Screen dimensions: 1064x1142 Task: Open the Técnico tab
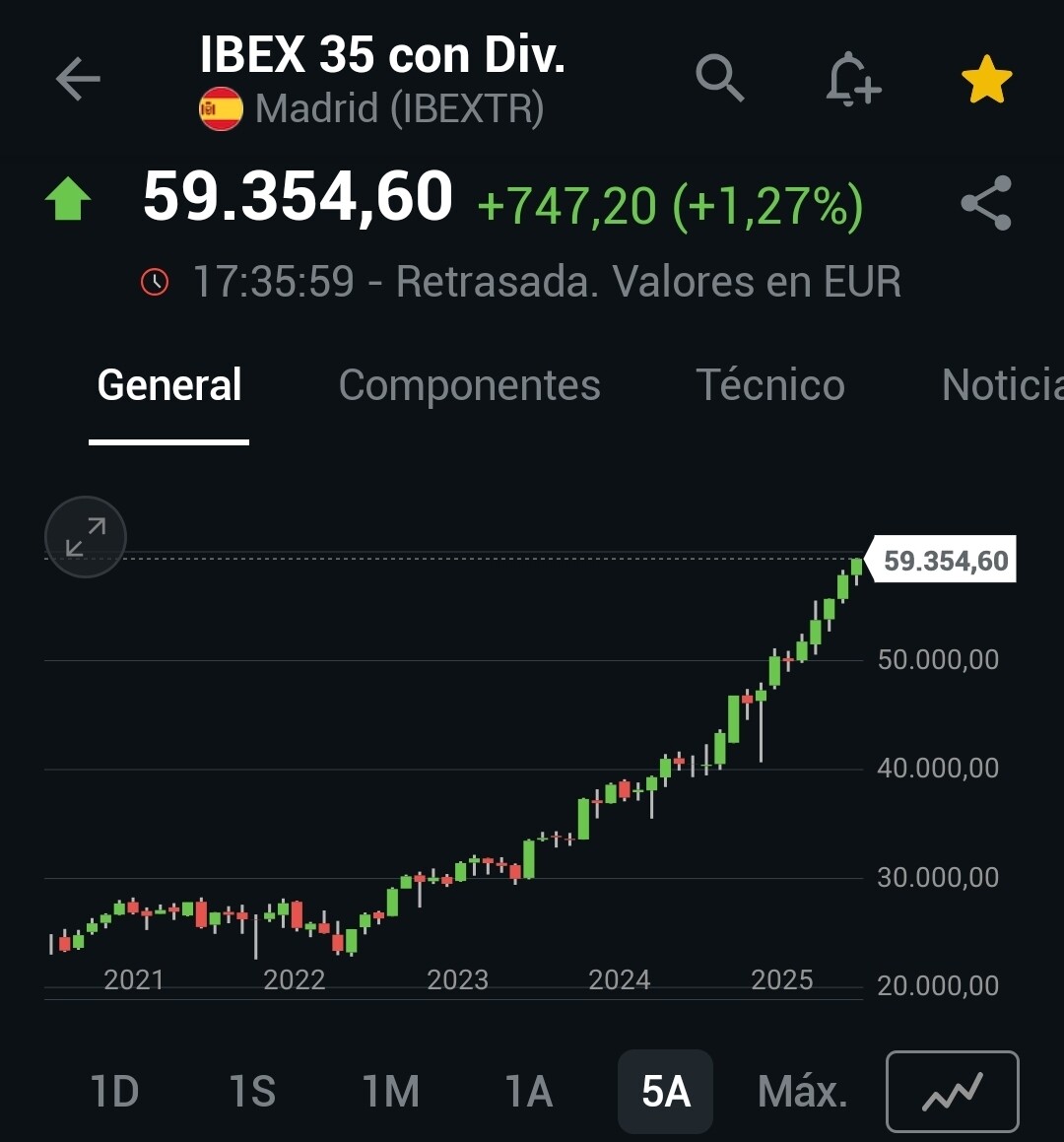click(770, 385)
